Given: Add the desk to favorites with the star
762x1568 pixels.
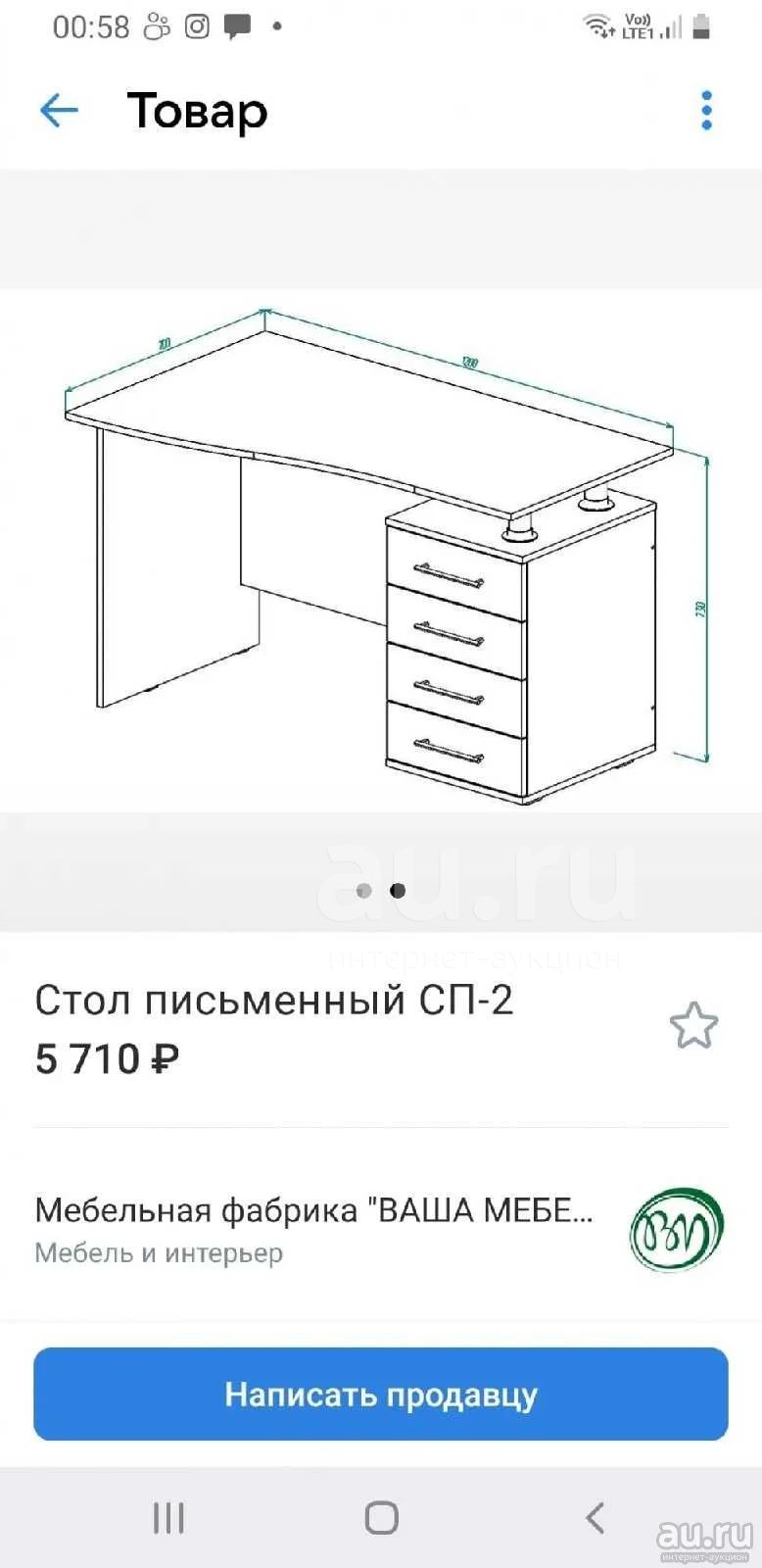Looking at the screenshot, I should 693,1025.
